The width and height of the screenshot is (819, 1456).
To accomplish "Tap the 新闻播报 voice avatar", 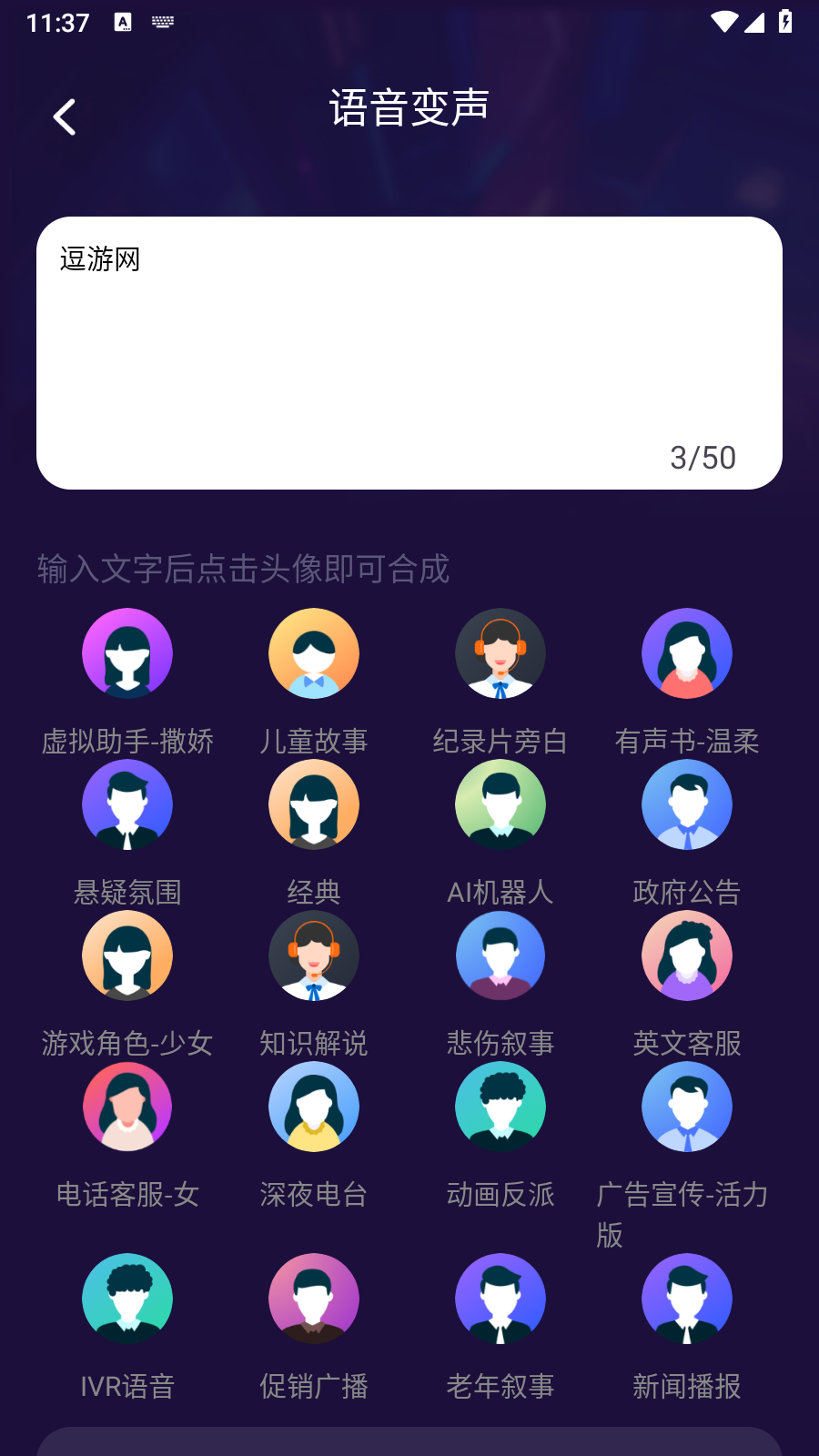I will click(687, 1299).
